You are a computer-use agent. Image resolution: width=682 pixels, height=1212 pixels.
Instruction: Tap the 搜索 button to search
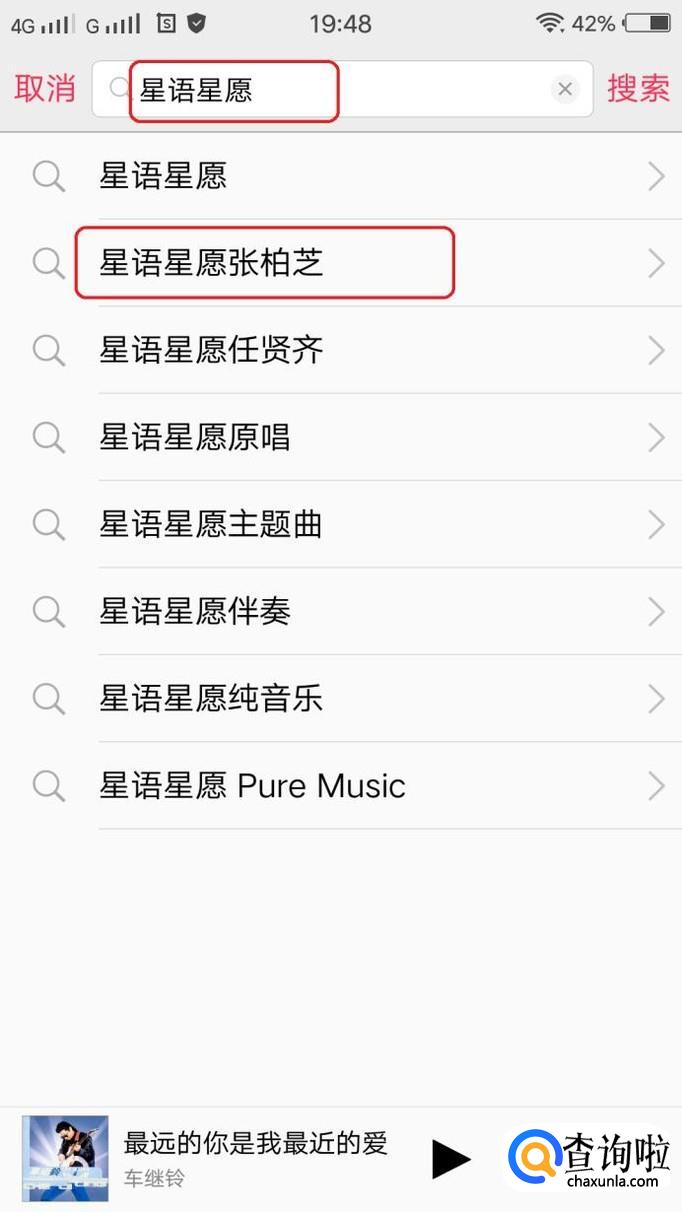click(638, 88)
